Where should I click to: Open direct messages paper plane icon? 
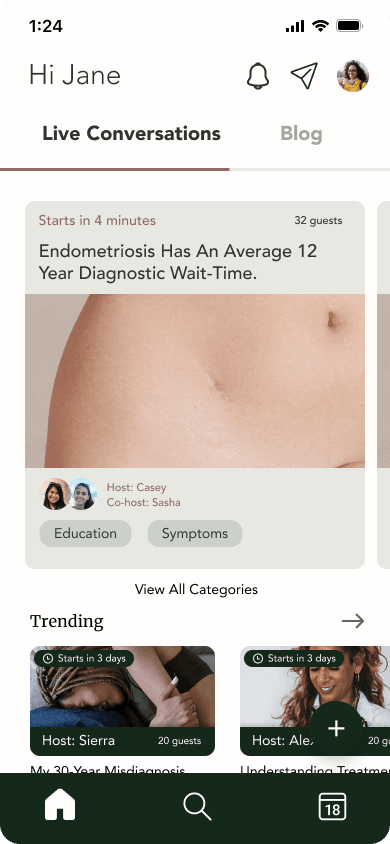tap(304, 75)
